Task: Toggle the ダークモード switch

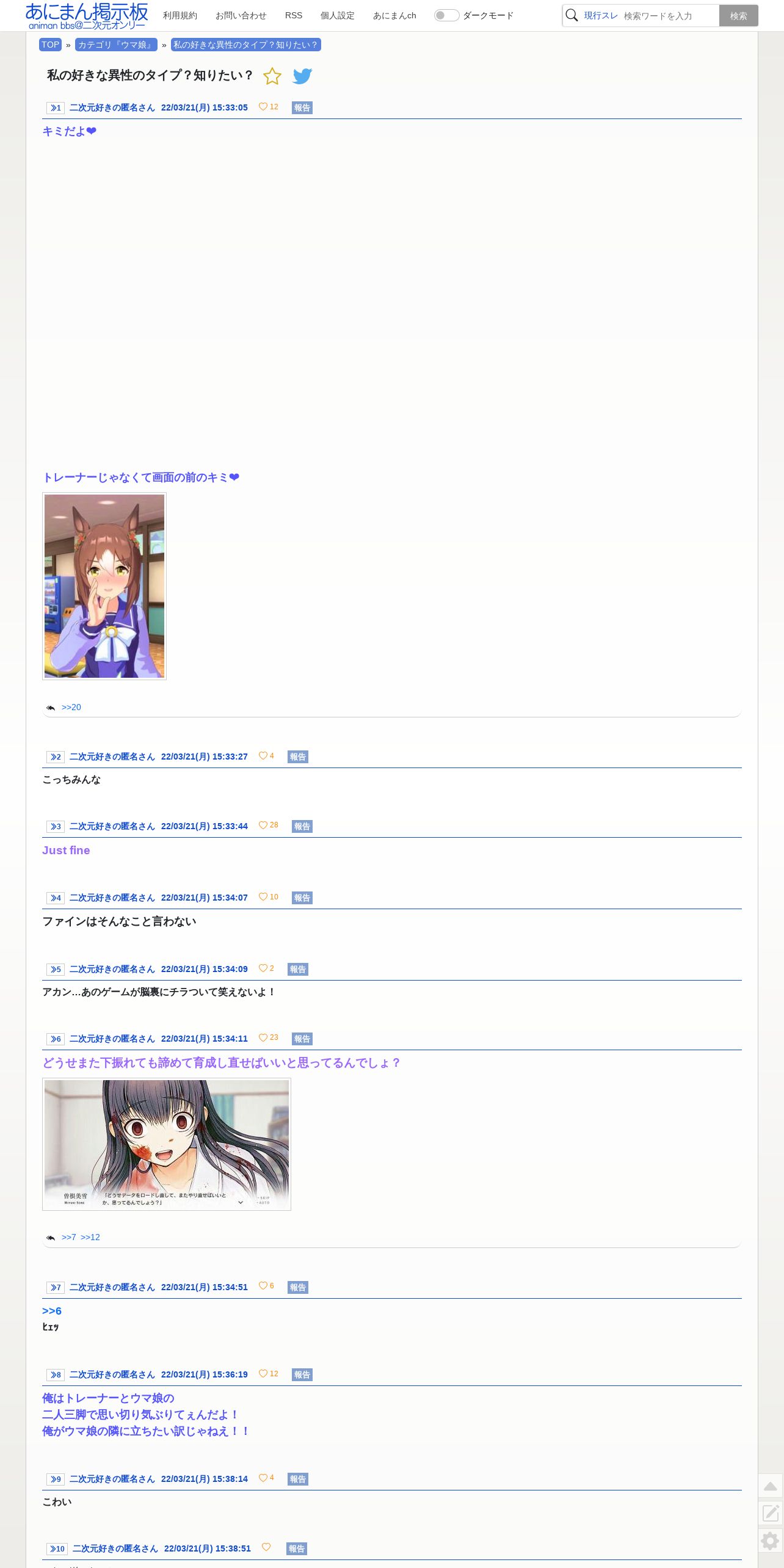Action: coord(446,15)
